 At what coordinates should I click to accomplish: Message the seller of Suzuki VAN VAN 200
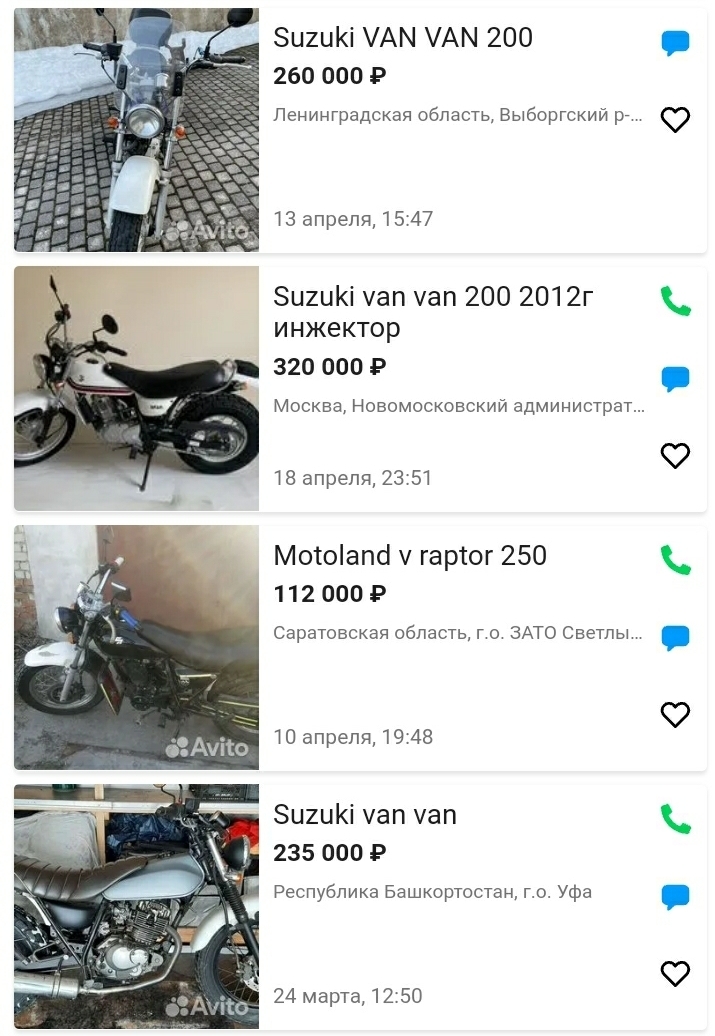click(x=676, y=43)
